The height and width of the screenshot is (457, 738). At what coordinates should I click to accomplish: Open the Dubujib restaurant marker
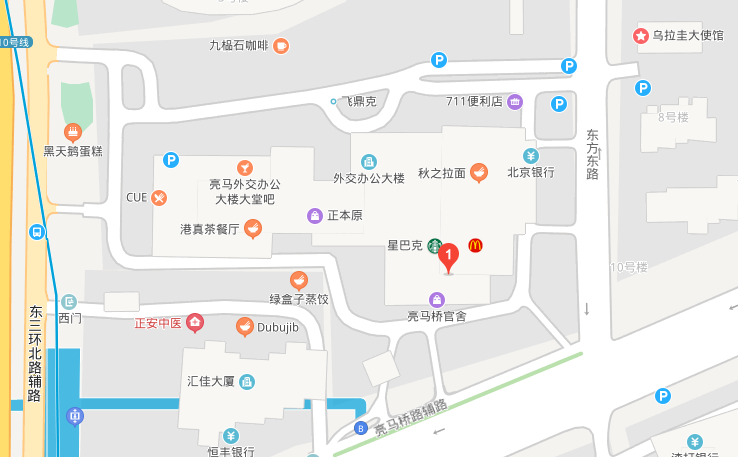[x=244, y=326]
